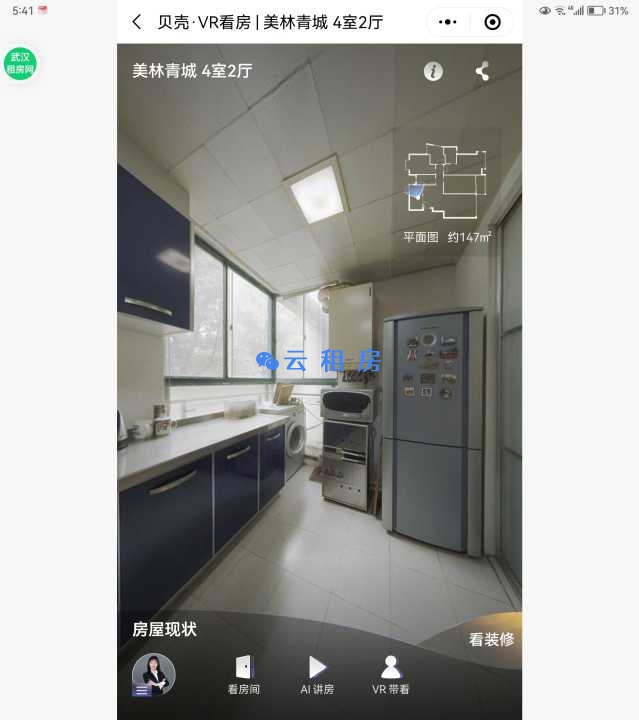This screenshot has width=639, height=720.
Task: Open the floating 武汉租房网 badge
Action: (20, 64)
